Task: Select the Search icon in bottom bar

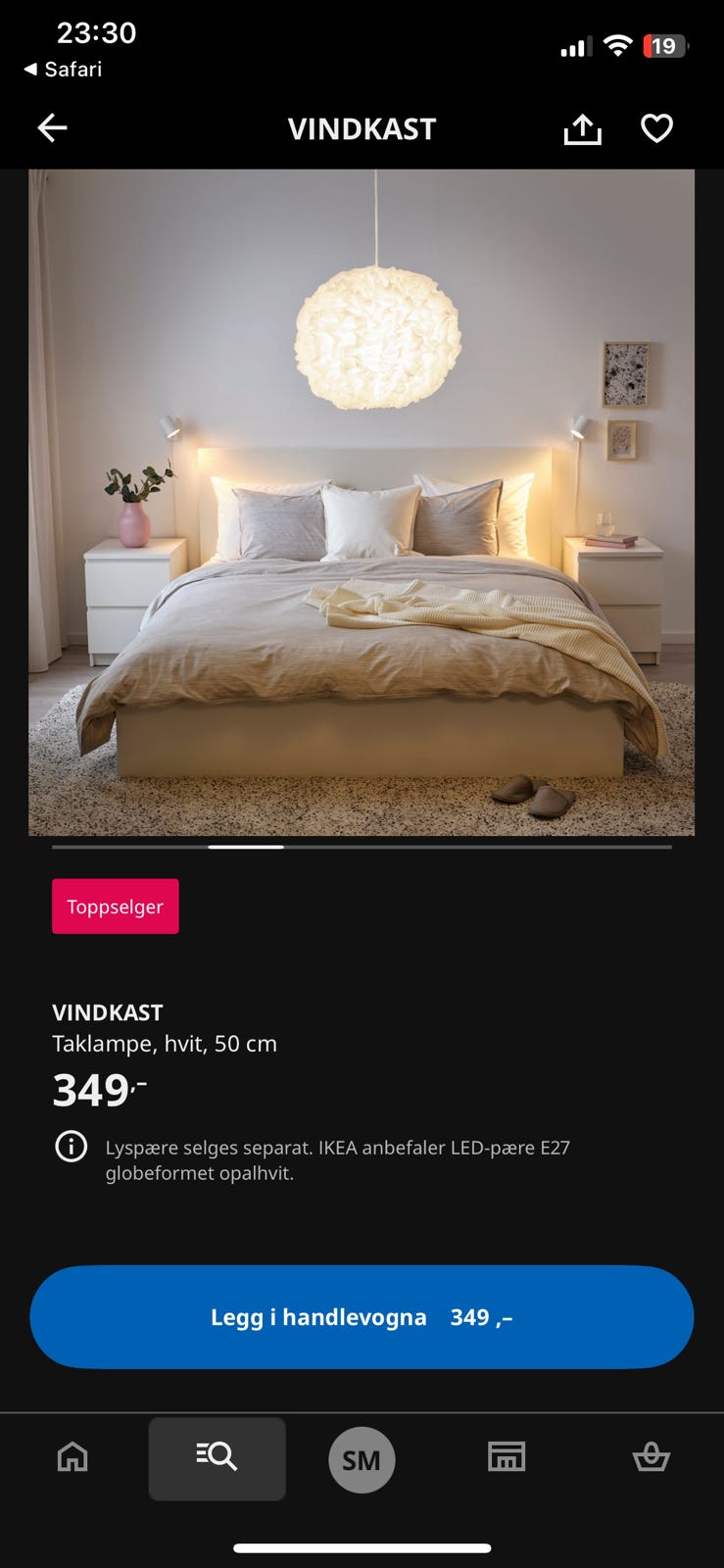Action: (217, 1459)
